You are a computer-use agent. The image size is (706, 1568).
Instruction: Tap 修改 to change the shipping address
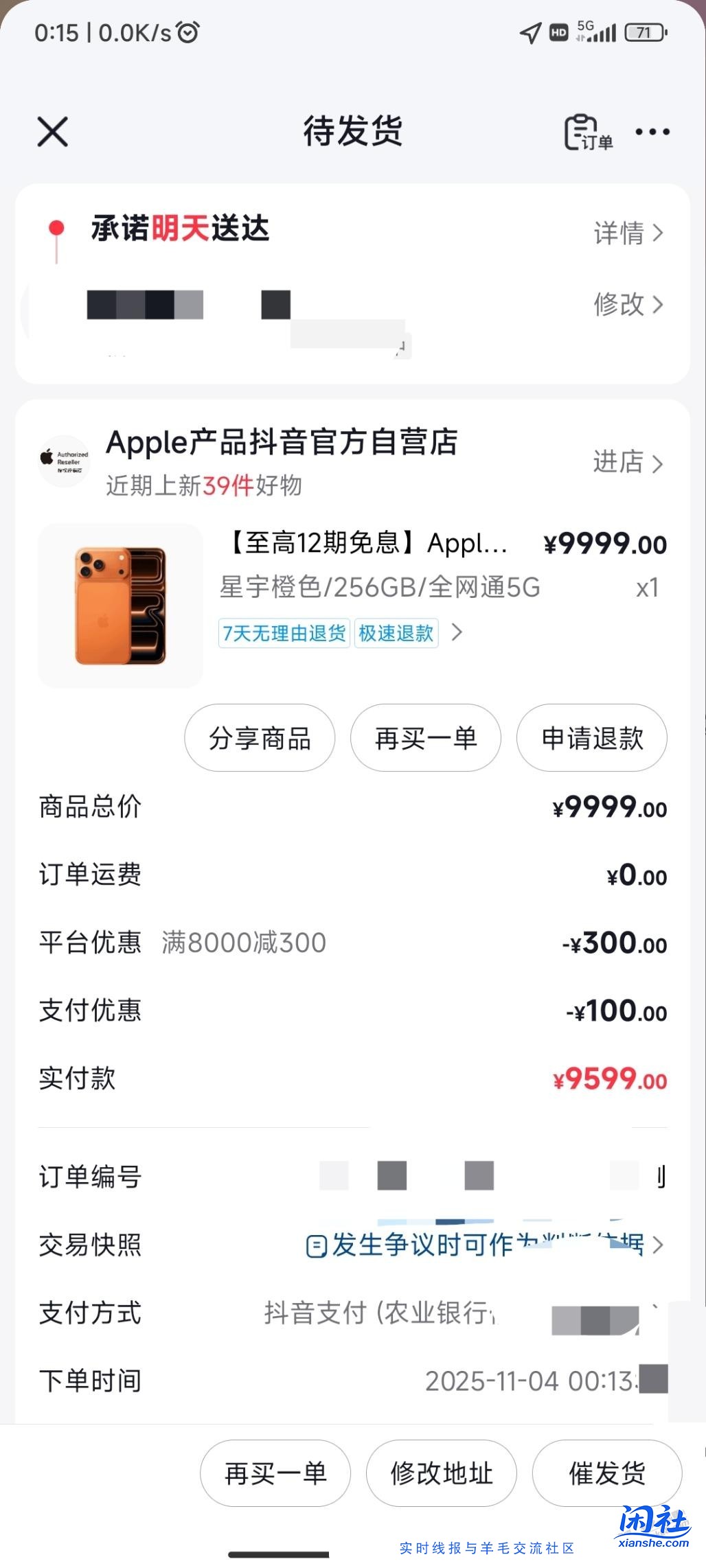[x=628, y=304]
